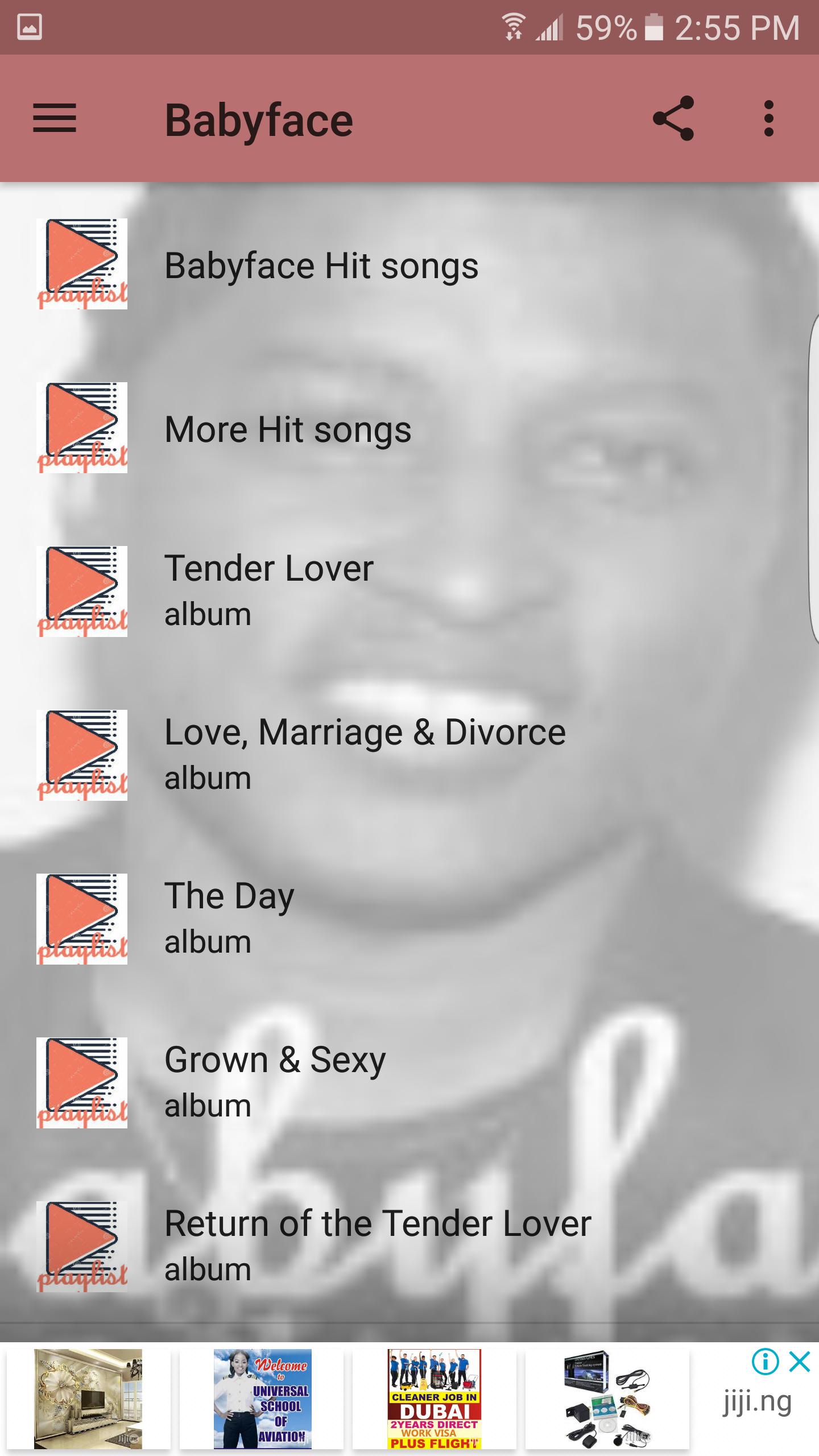
Task: Open the Tender Lover album
Action: [268, 591]
